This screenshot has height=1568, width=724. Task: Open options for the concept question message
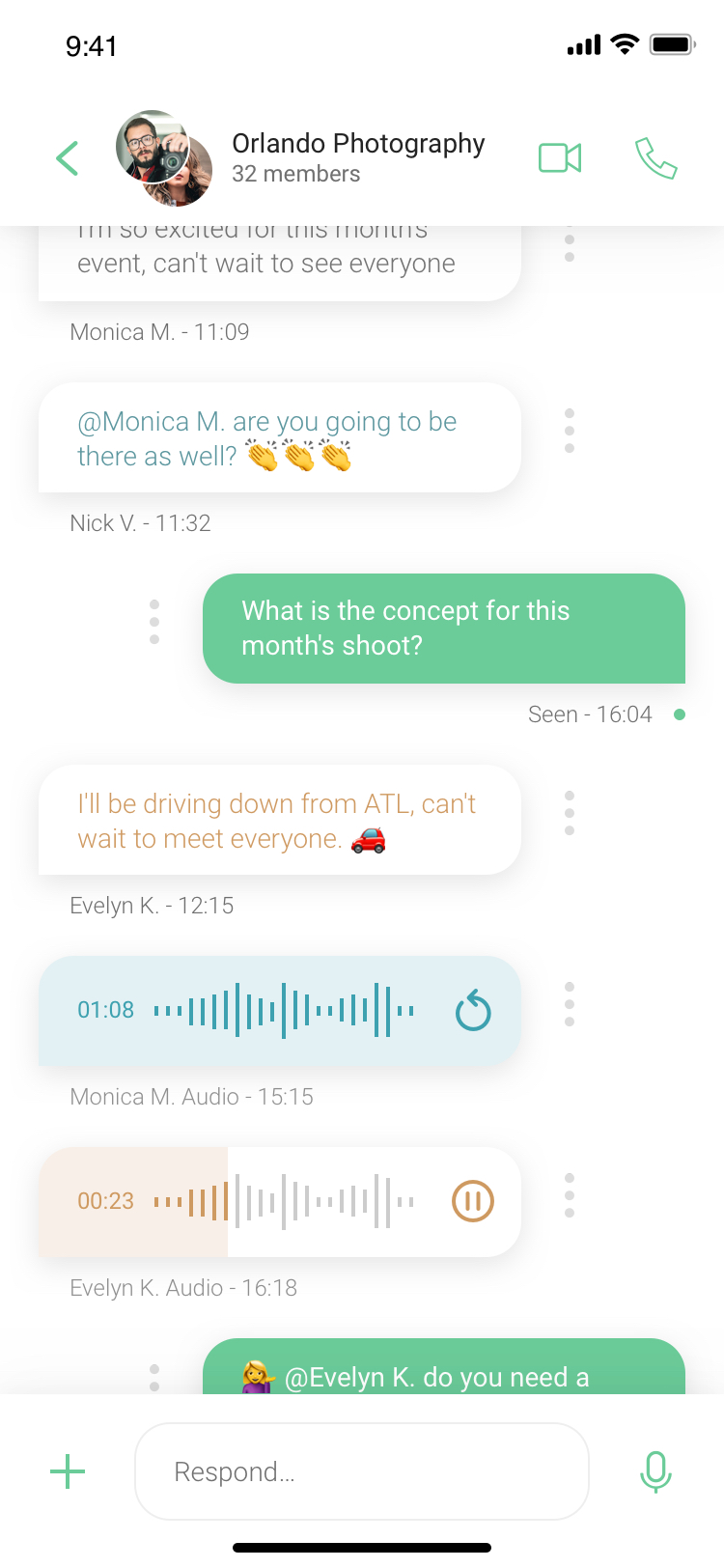coord(154,622)
